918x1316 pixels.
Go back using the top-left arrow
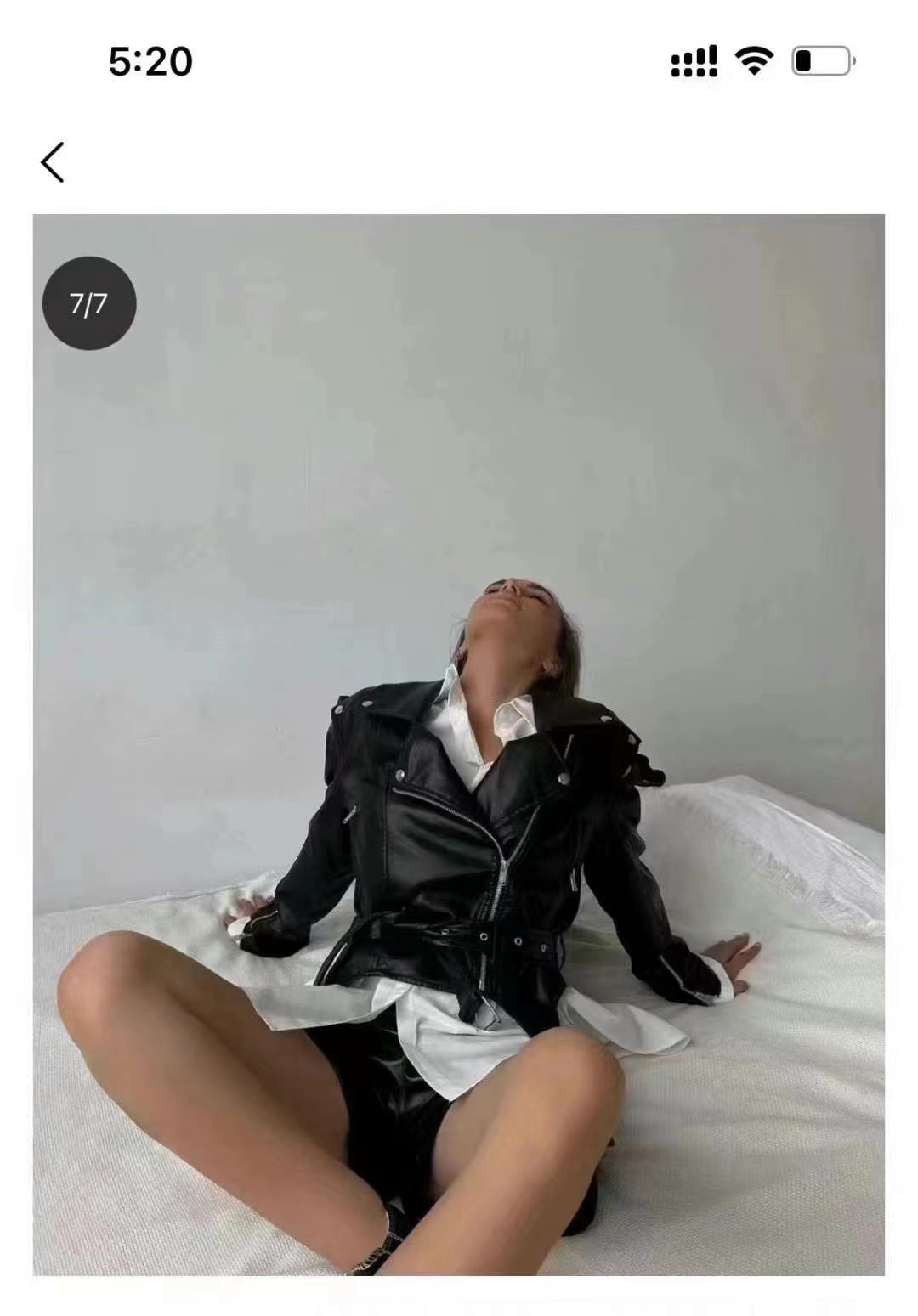[53, 162]
